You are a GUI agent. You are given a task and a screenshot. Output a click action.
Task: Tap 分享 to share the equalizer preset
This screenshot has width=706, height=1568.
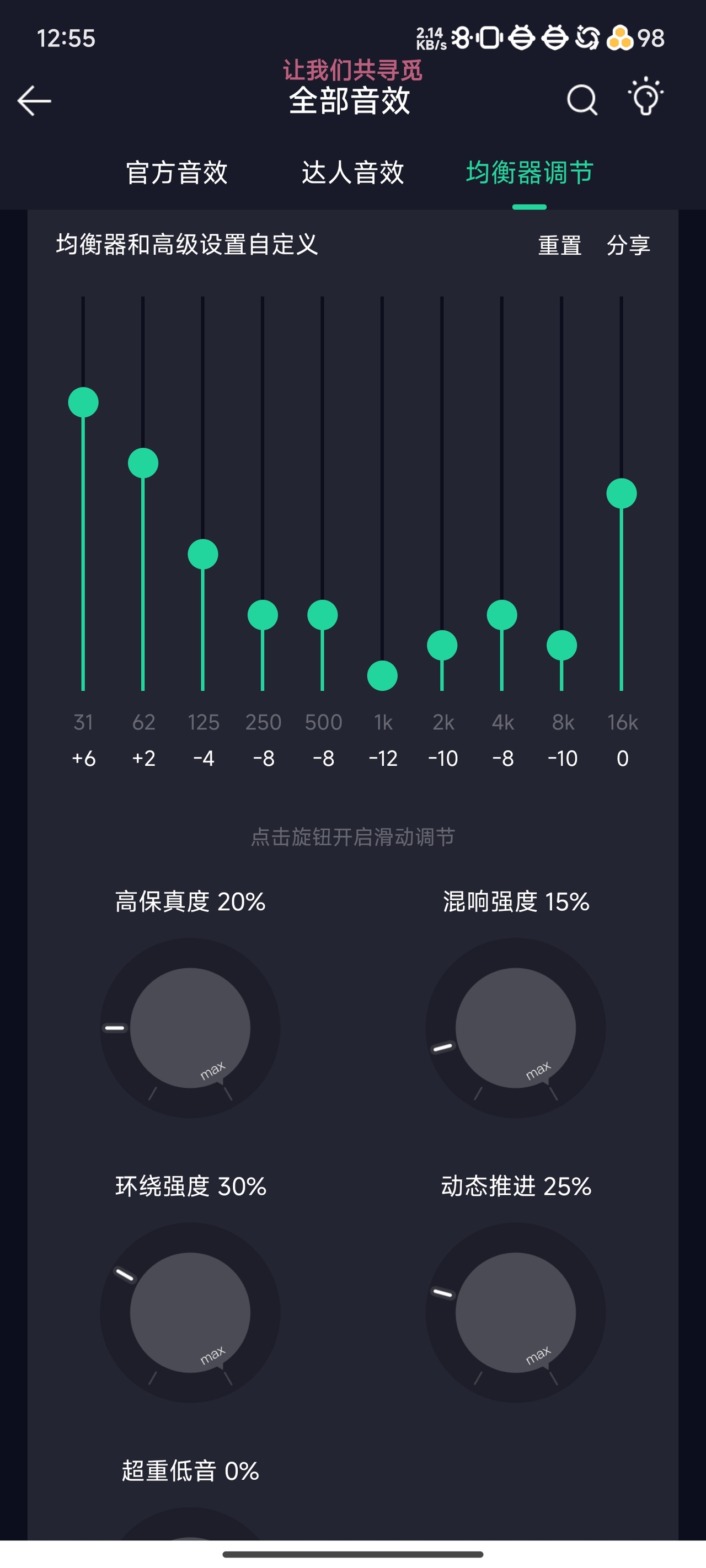[x=628, y=245]
